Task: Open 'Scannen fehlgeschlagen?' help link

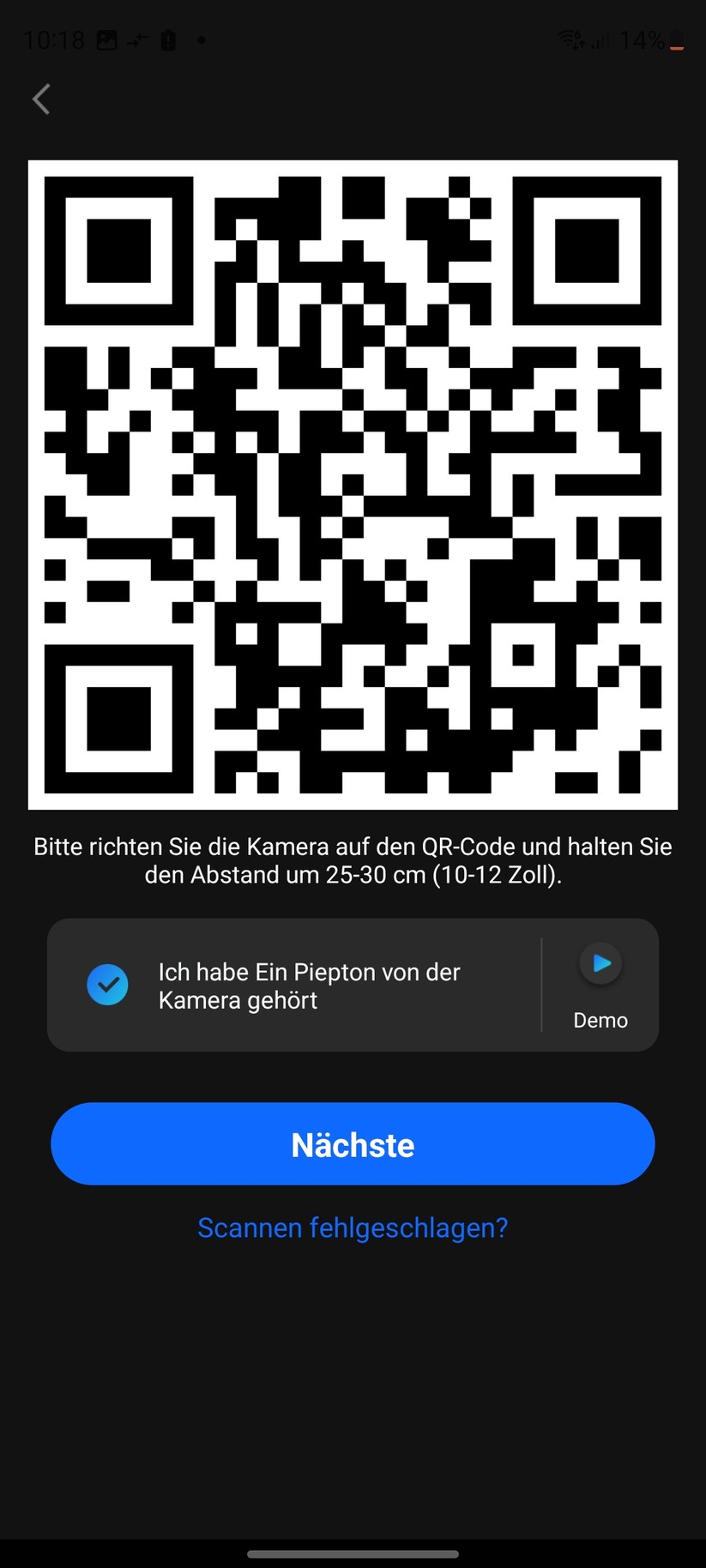Action: click(353, 1227)
